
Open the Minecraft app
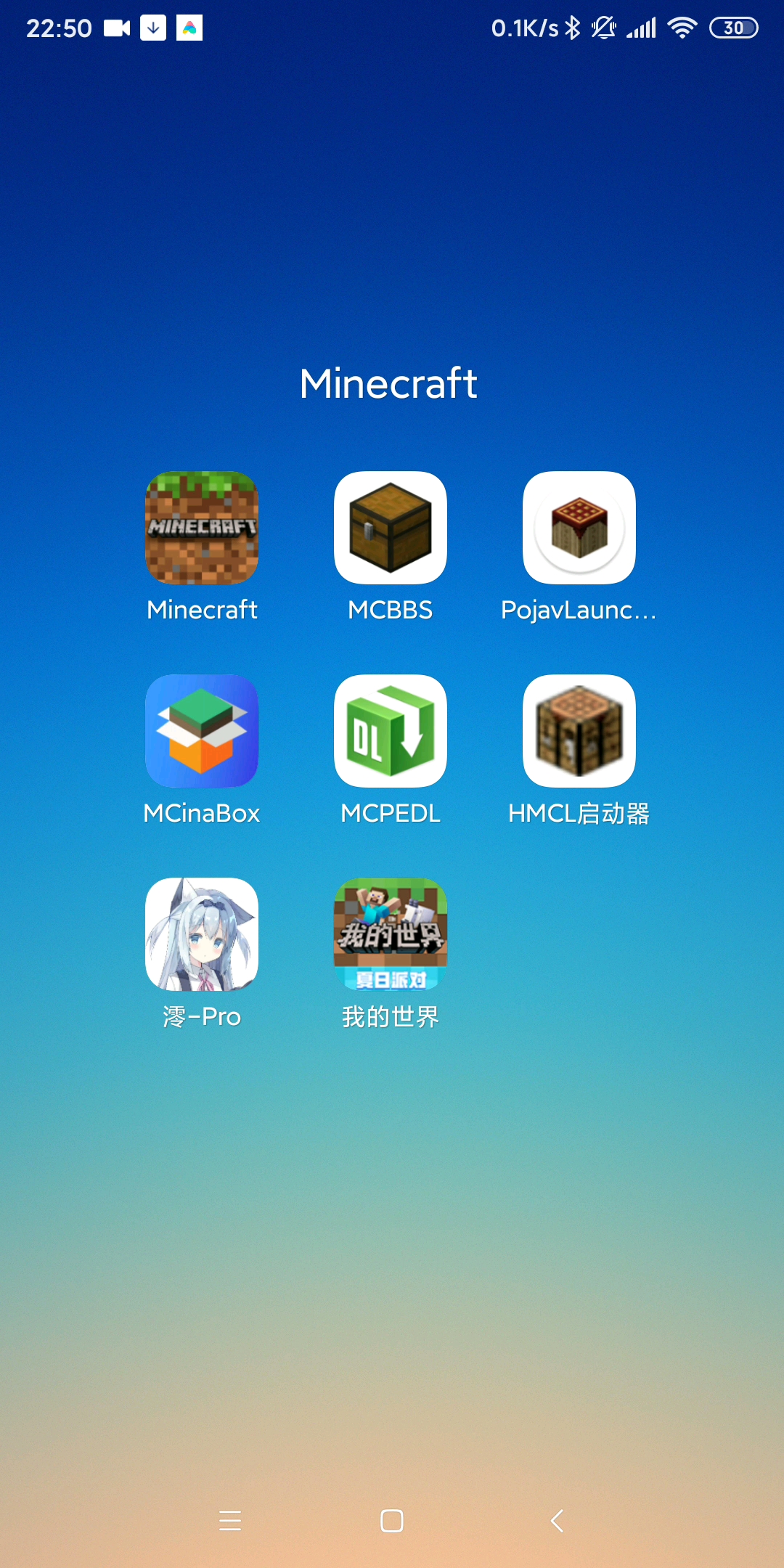point(202,528)
